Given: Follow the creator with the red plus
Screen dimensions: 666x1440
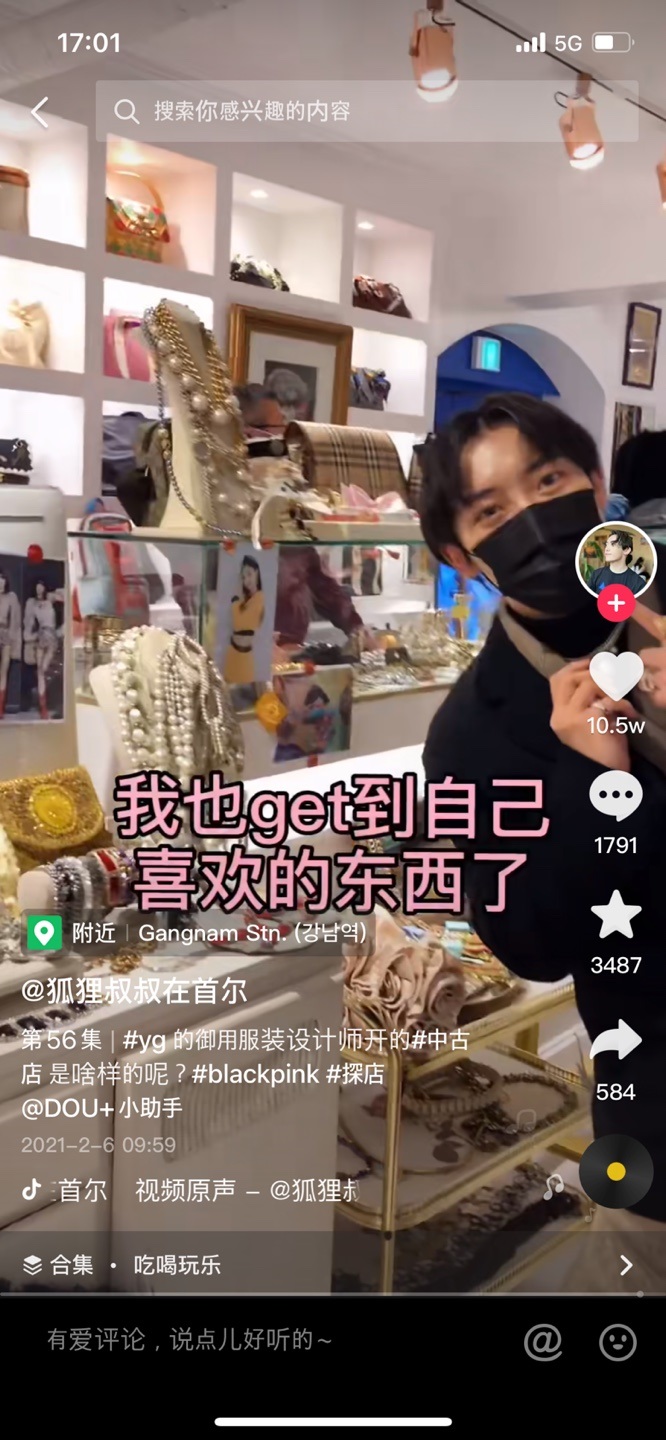Looking at the screenshot, I should click(616, 604).
